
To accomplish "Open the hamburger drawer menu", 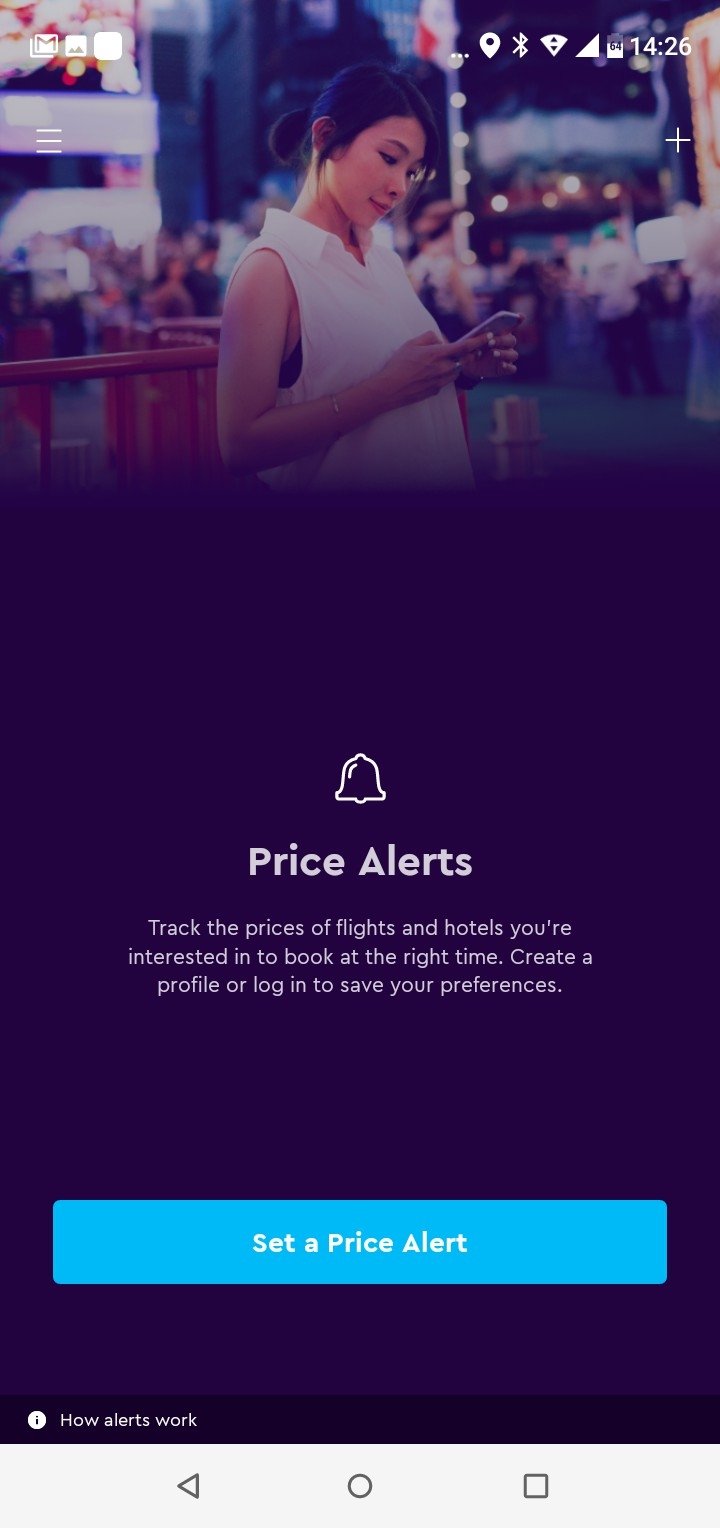I will coord(49,141).
